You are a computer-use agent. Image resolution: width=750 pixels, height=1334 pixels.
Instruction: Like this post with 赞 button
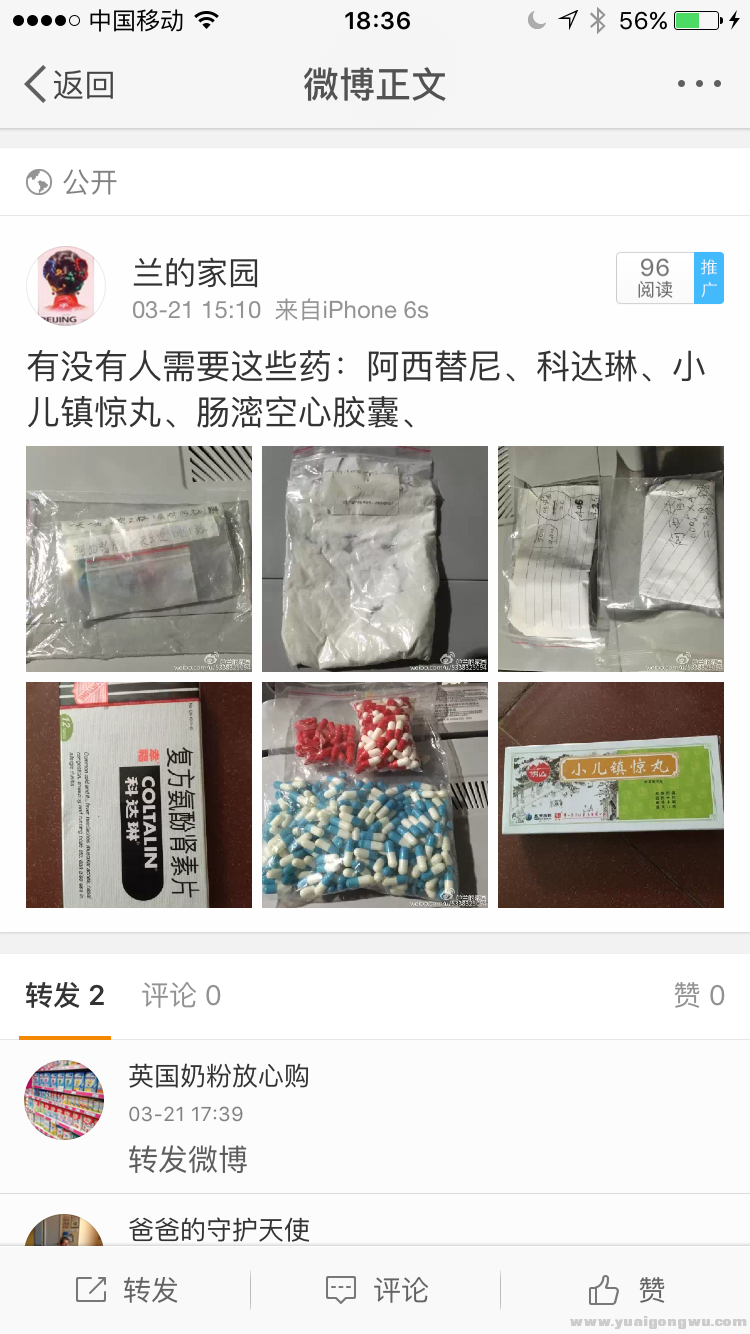(x=626, y=1290)
